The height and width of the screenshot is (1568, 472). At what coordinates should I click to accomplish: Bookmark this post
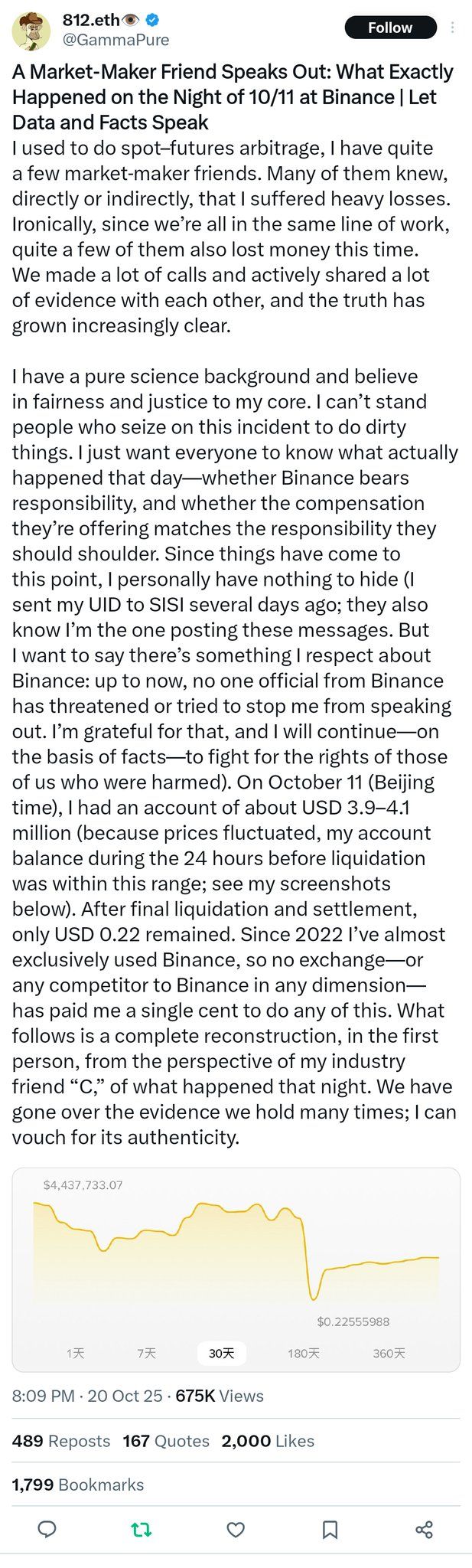tap(330, 1529)
